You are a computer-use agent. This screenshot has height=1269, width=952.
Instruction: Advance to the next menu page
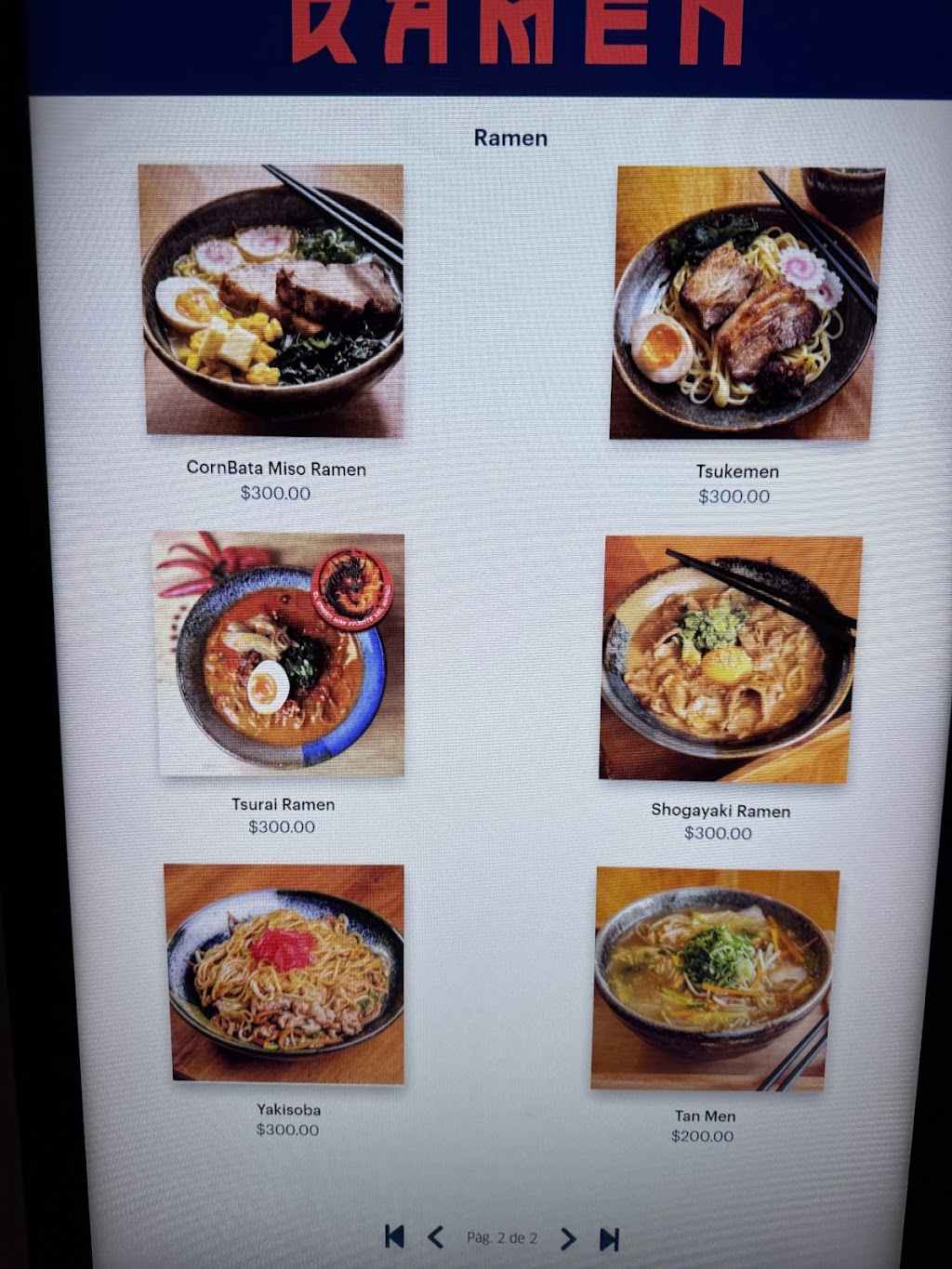pos(568,1238)
